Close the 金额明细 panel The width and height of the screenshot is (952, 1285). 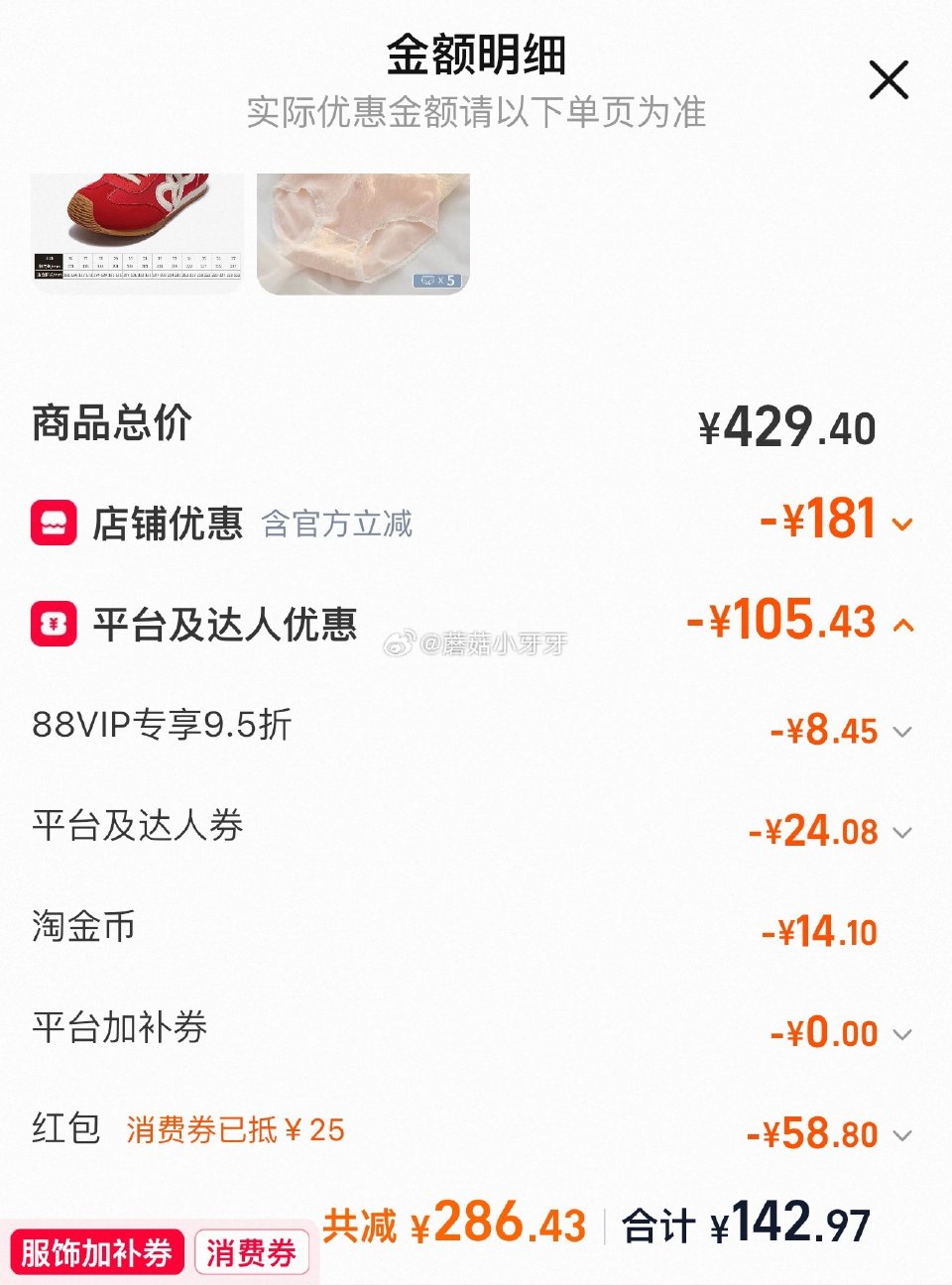point(888,79)
